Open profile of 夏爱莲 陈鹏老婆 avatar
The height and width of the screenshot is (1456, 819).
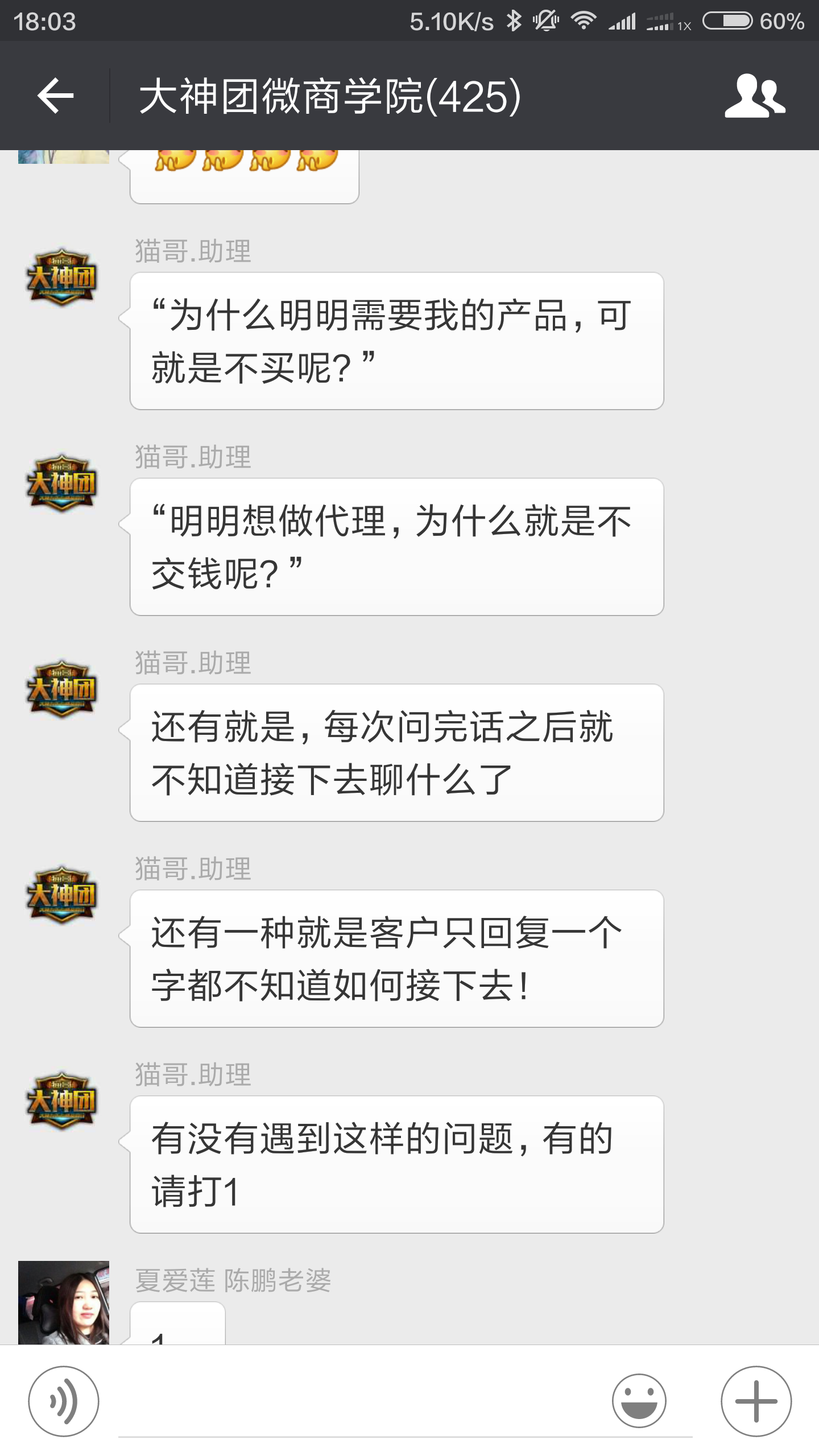coord(64,1302)
